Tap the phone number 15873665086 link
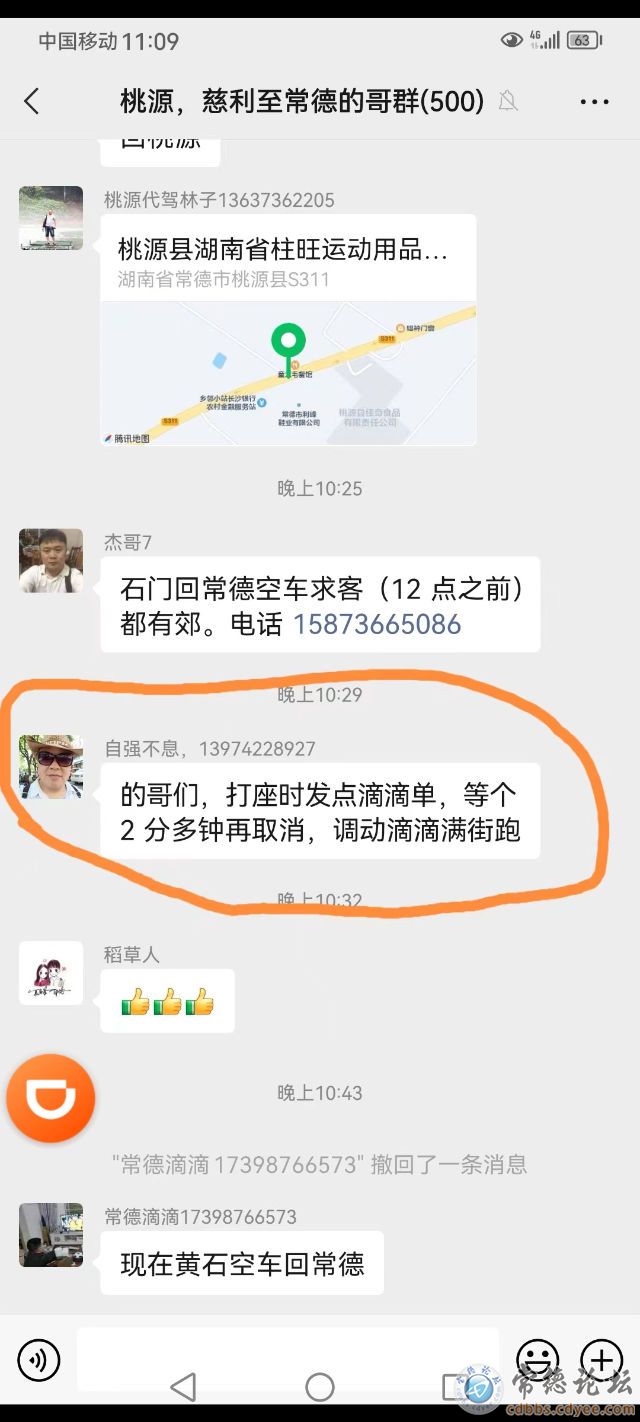Image resolution: width=640 pixels, height=1422 pixels. 377,625
